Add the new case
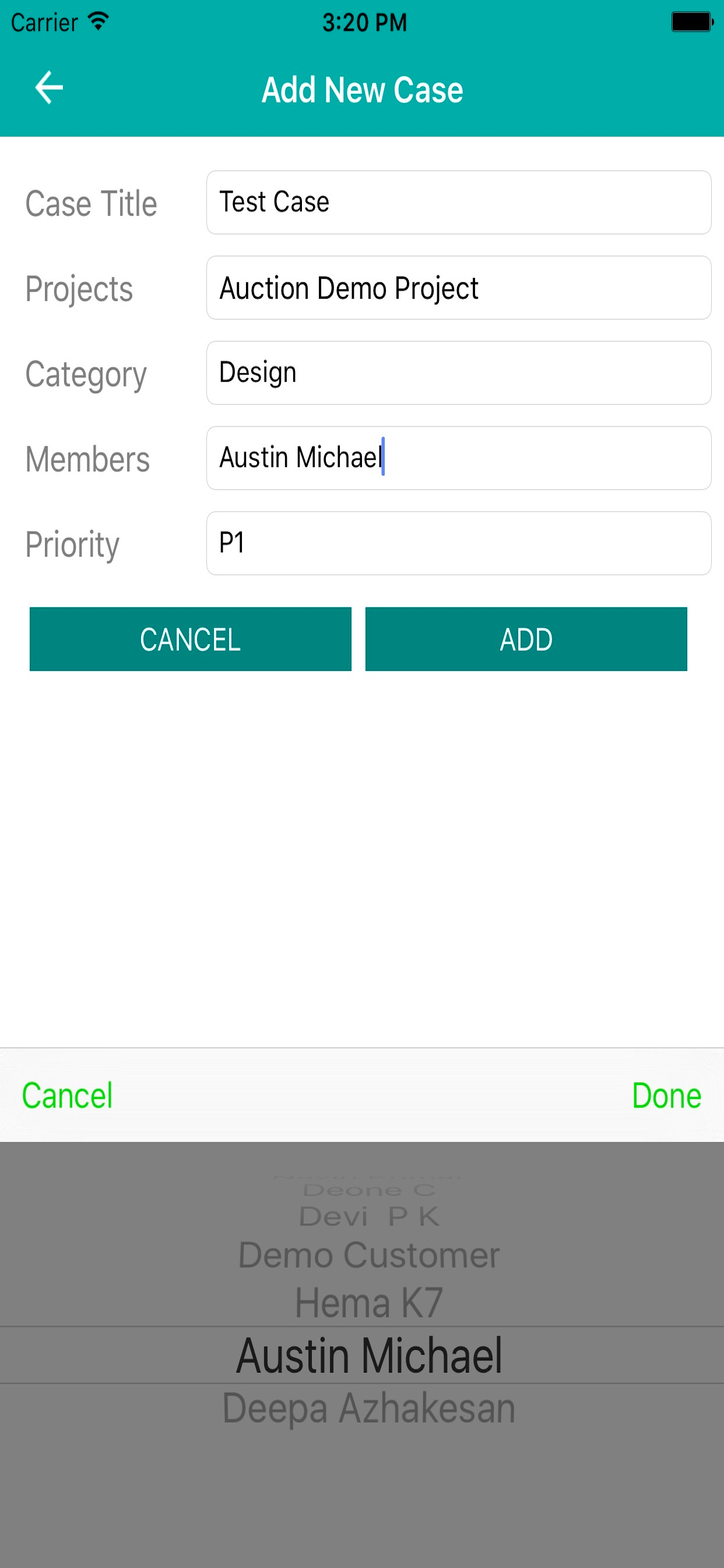This screenshot has width=724, height=1568. [x=526, y=639]
